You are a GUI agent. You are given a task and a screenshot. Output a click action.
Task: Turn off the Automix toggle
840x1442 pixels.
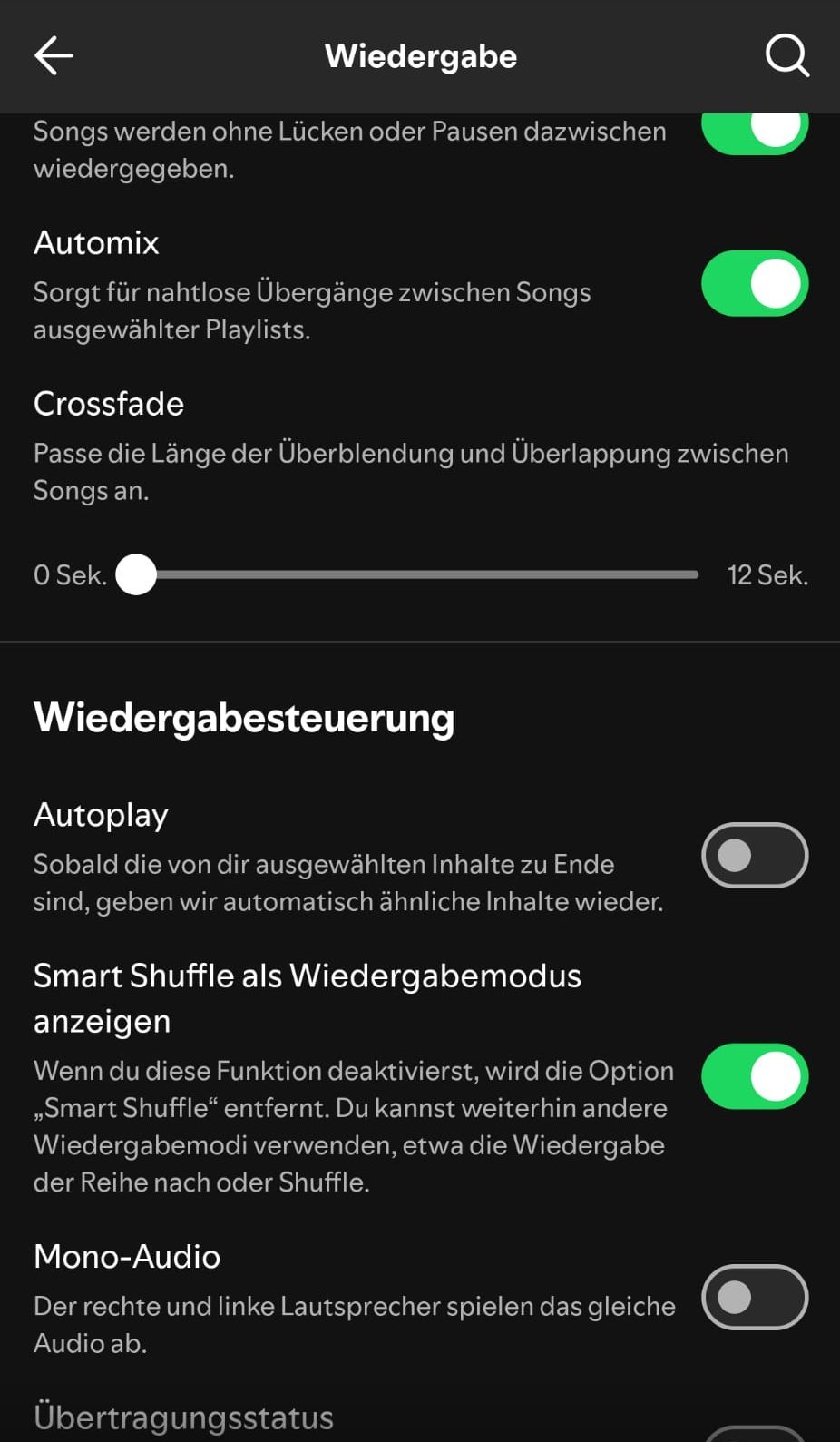point(755,283)
